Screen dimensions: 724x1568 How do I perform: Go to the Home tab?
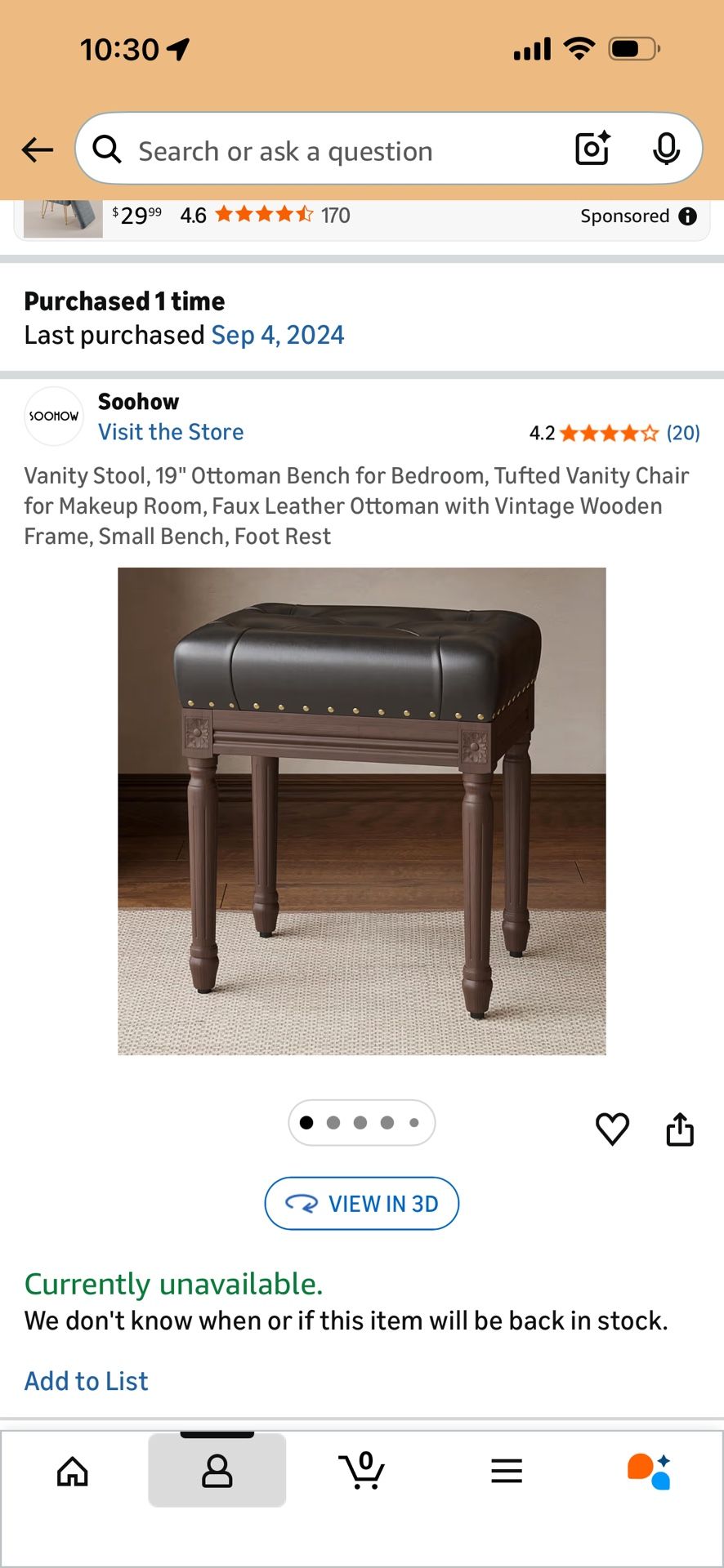[73, 1471]
